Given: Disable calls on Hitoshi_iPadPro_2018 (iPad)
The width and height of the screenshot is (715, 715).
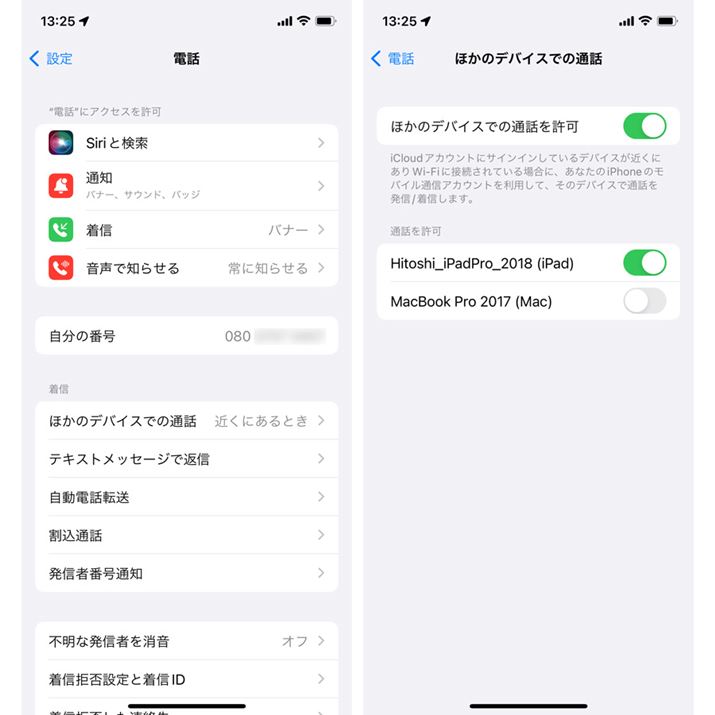Looking at the screenshot, I should click(644, 263).
